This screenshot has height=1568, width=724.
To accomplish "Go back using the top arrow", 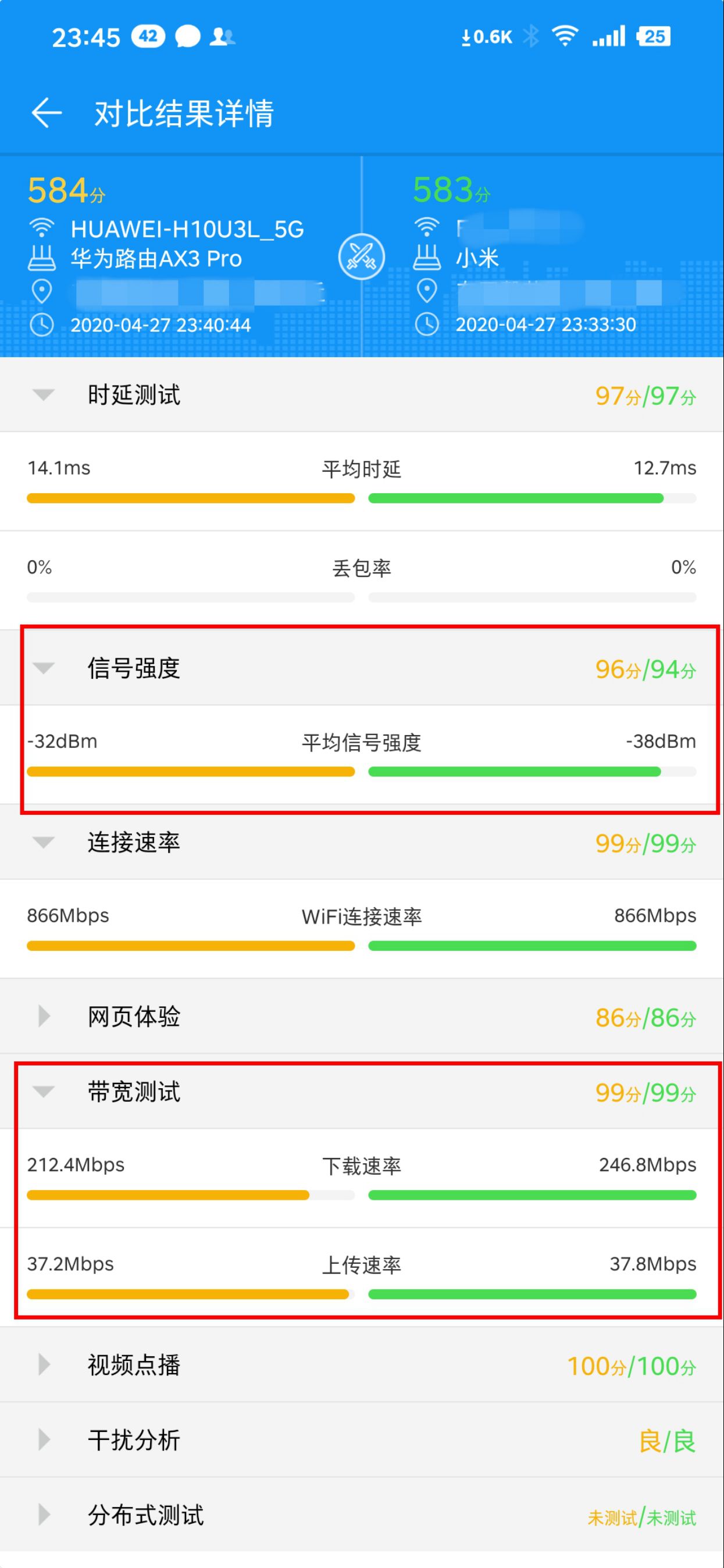I will pyautogui.click(x=47, y=113).
